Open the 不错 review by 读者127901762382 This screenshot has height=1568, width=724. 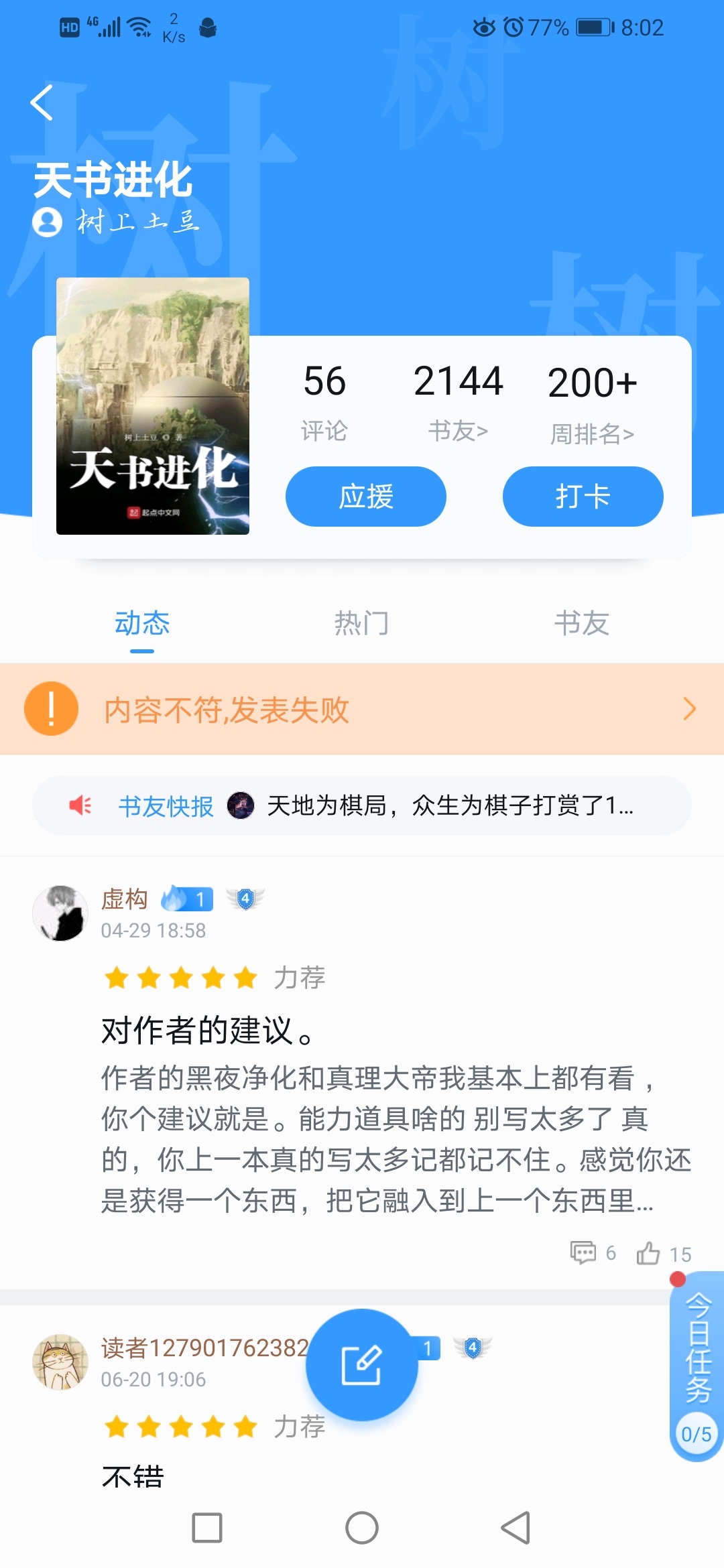click(x=133, y=1476)
